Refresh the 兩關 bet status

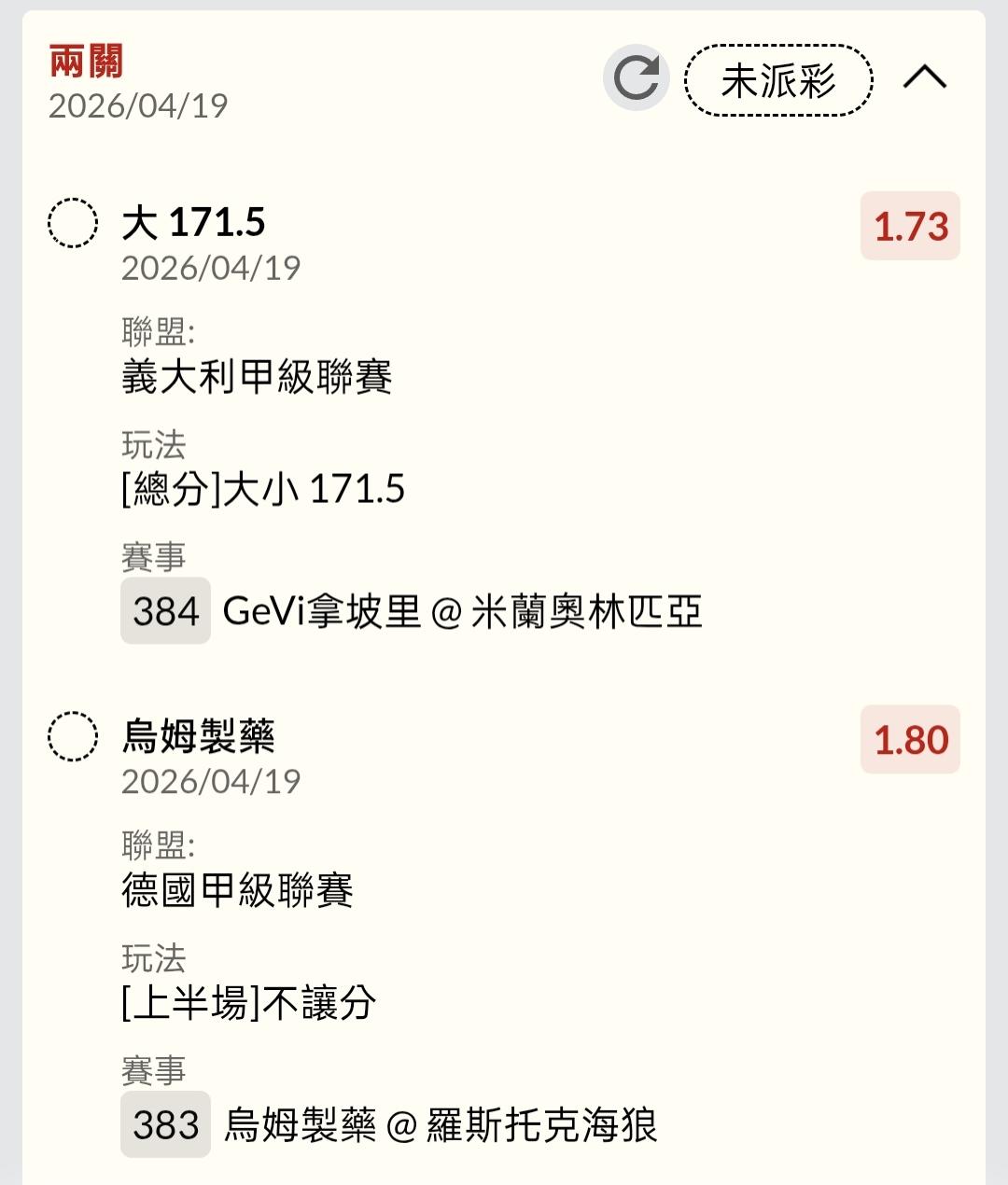pos(637,78)
